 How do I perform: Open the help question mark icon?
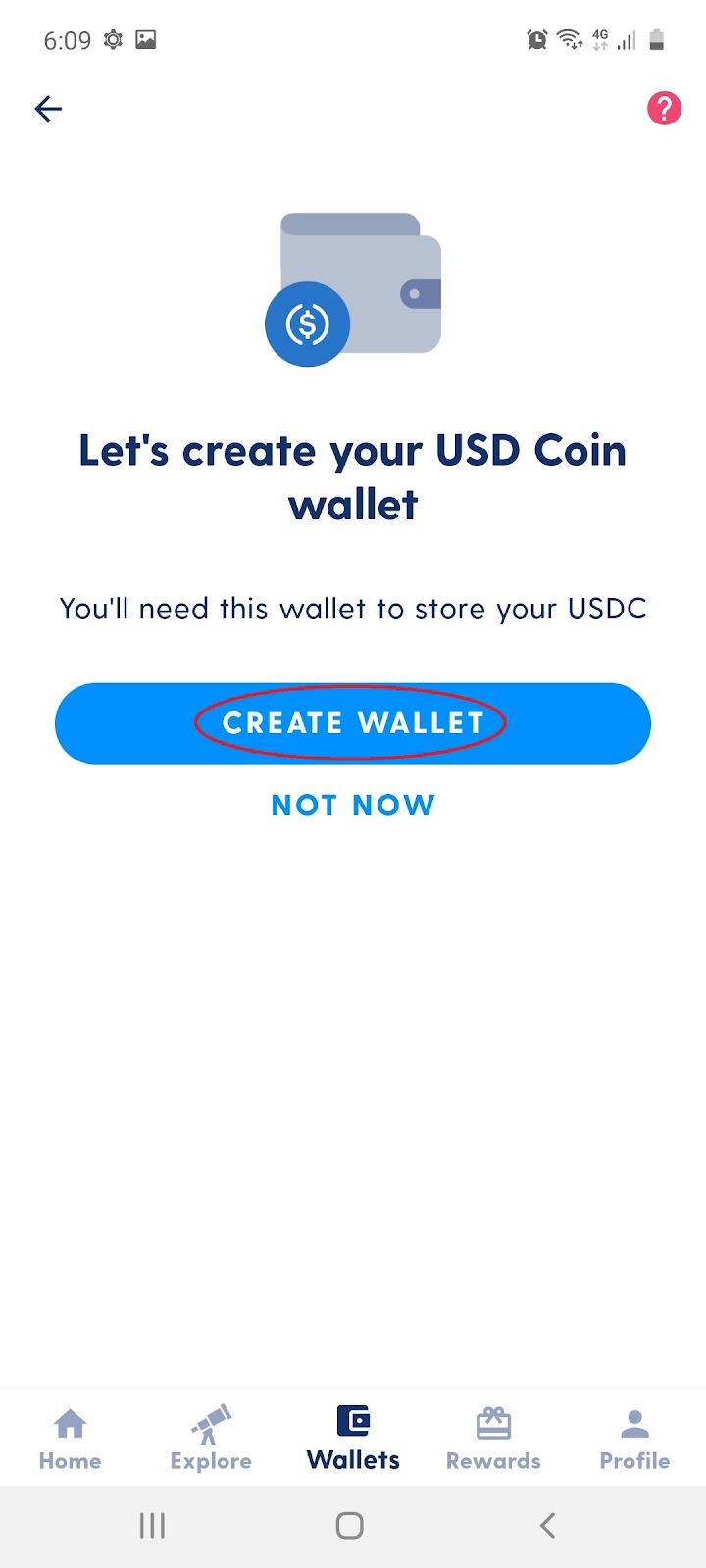pyautogui.click(x=664, y=109)
